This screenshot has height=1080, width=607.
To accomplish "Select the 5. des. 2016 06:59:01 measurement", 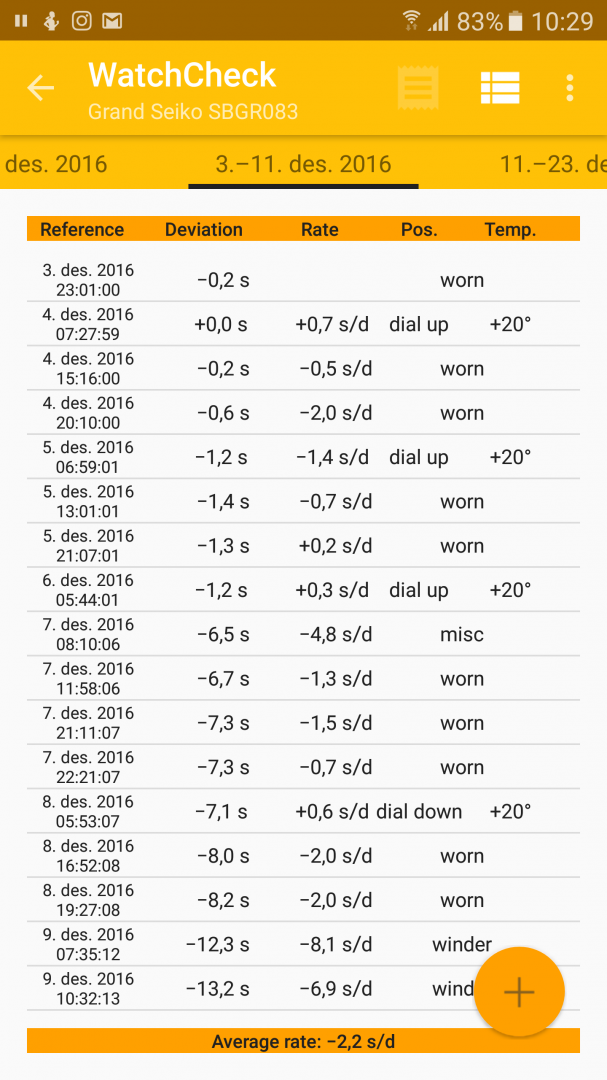I will [303, 457].
